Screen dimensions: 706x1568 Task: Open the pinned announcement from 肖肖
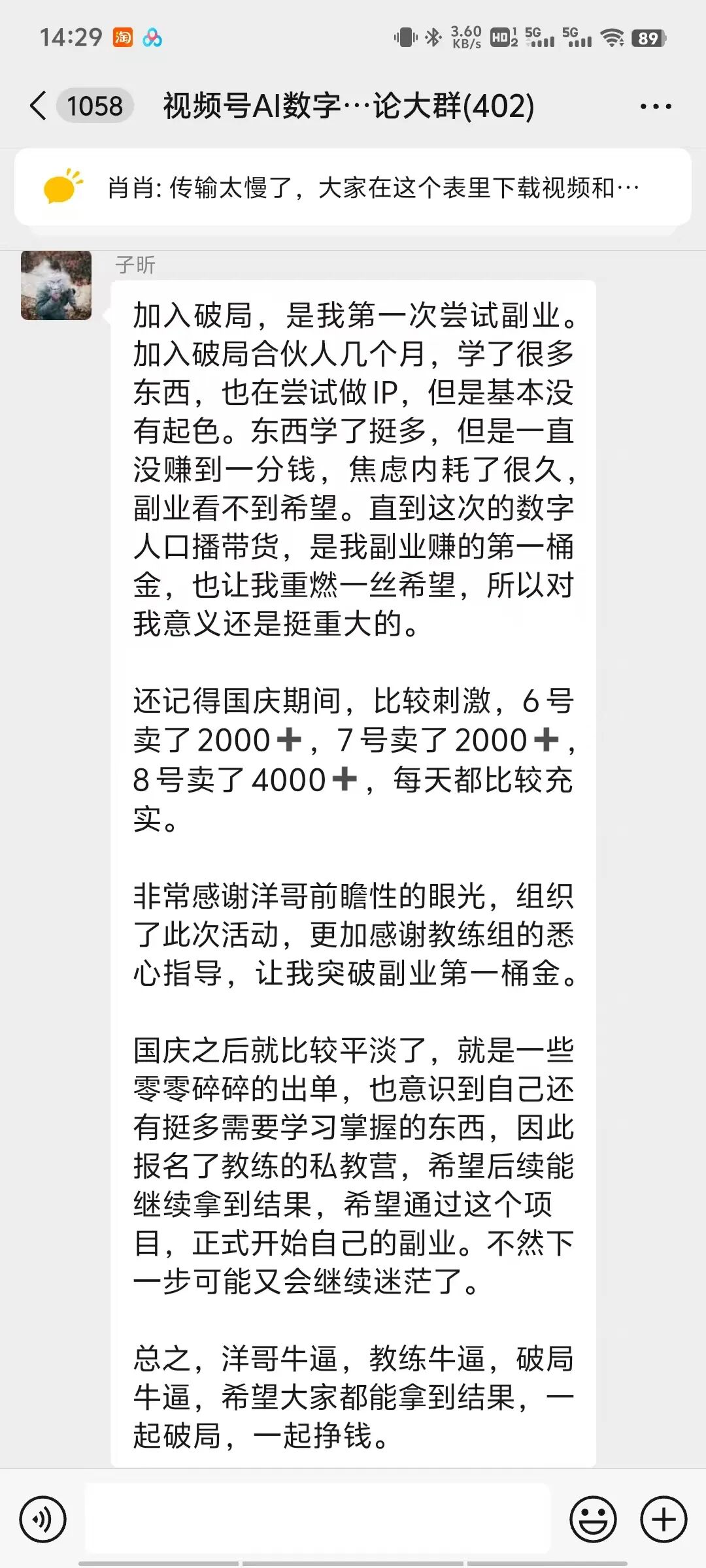353,188
